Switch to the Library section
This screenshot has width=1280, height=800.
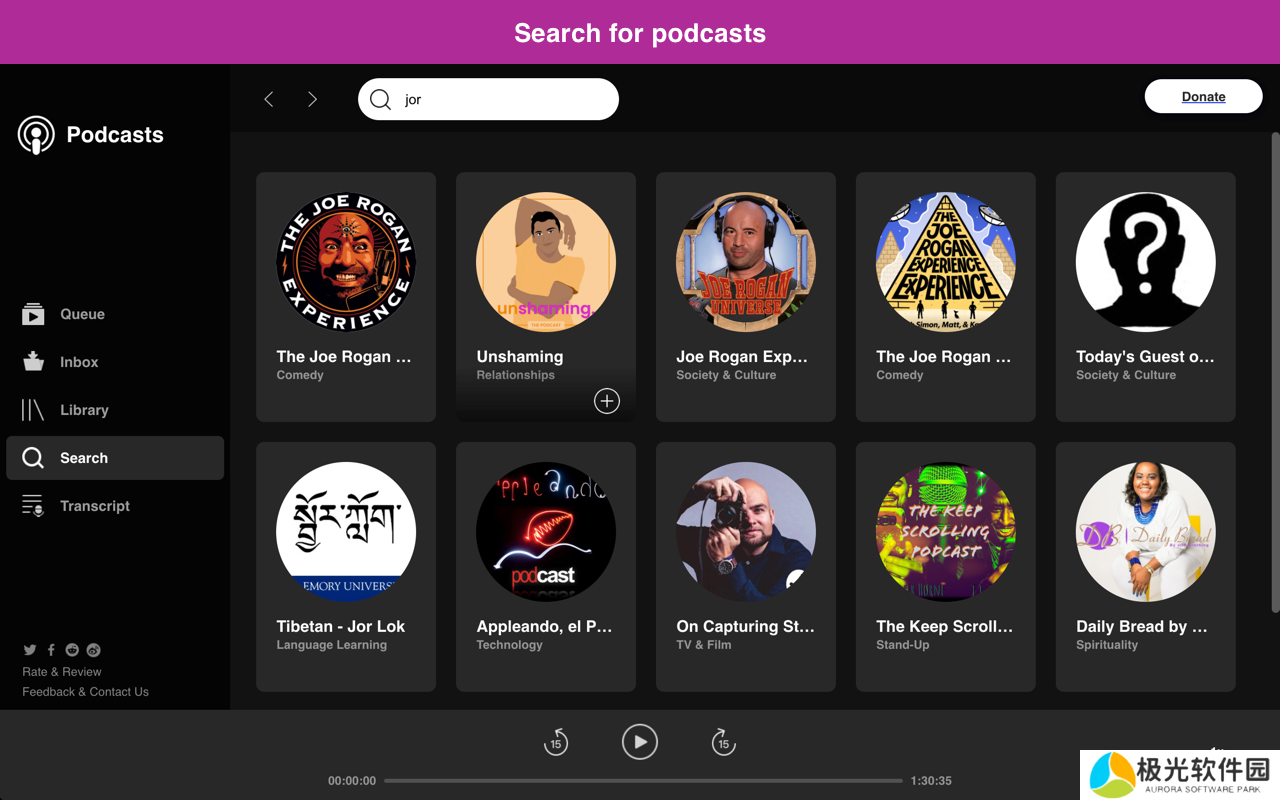(83, 410)
